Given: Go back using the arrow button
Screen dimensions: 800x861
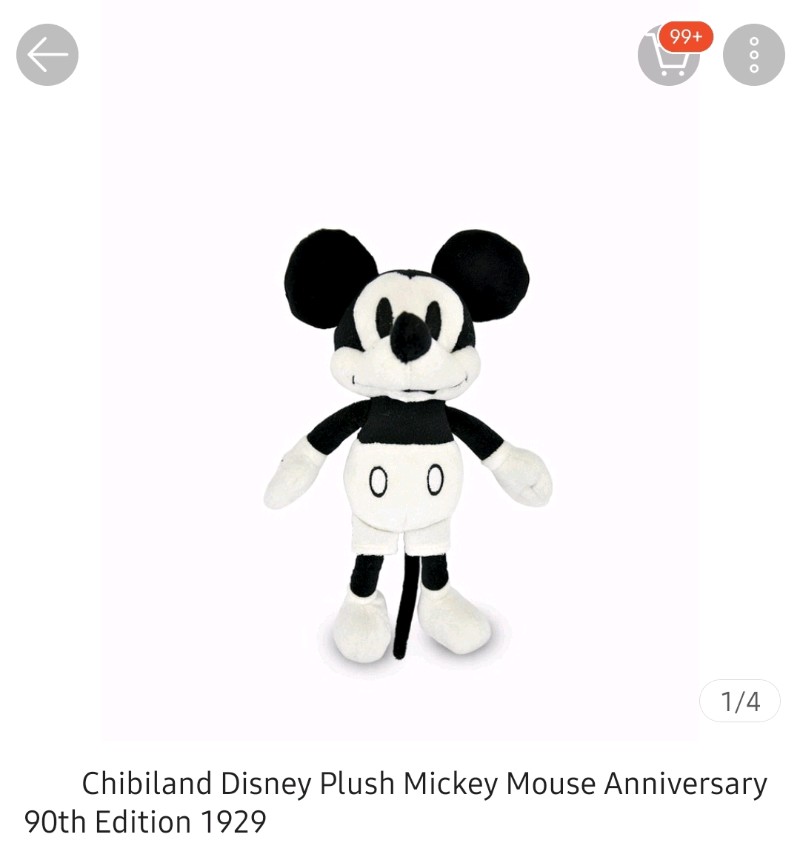Looking at the screenshot, I should coord(47,54).
